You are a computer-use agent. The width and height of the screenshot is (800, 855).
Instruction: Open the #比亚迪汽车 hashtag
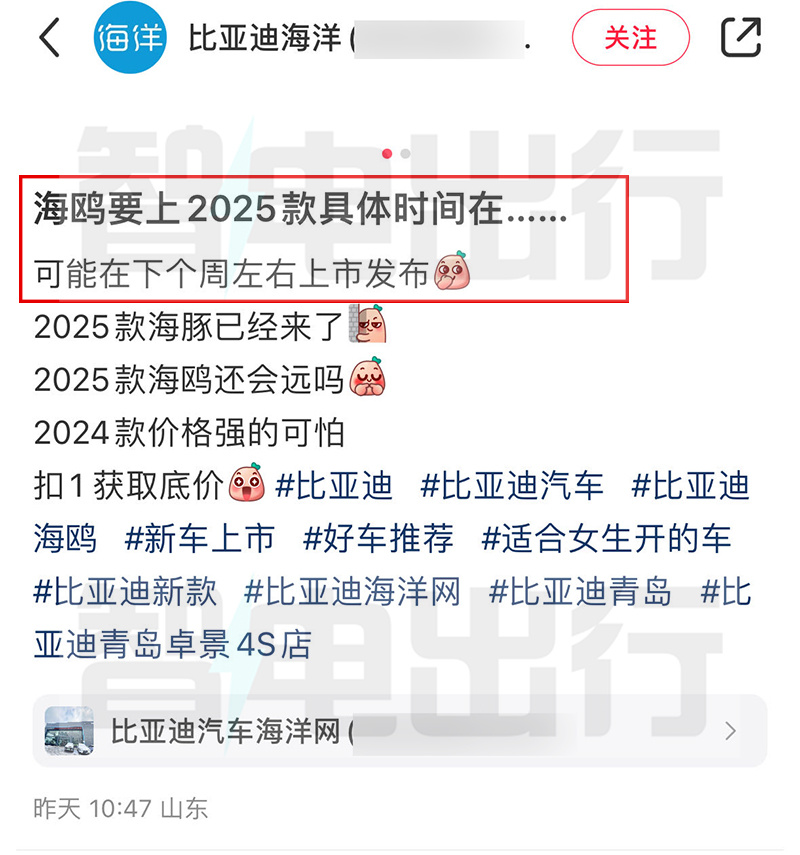coord(512,487)
